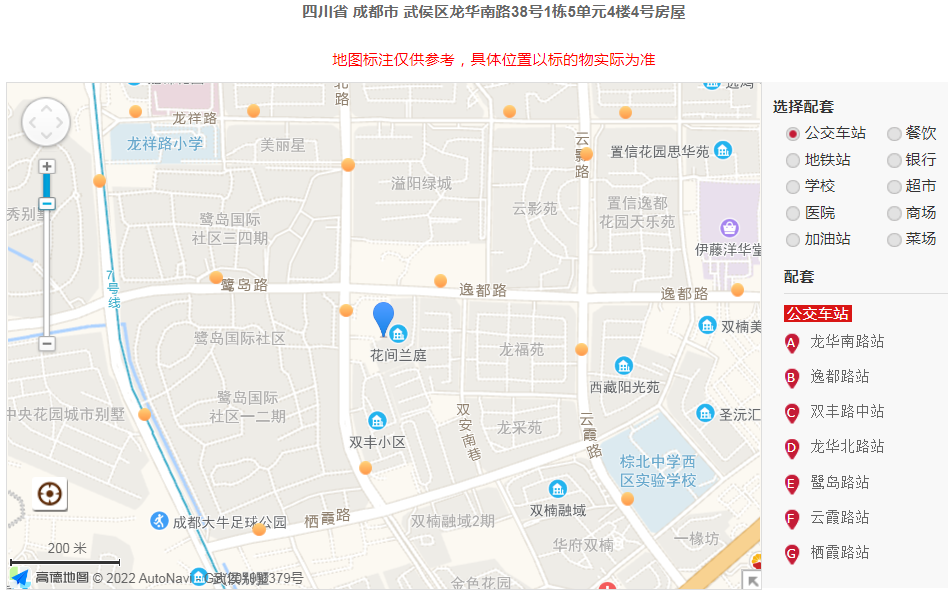Zoom out on the map

47,343
